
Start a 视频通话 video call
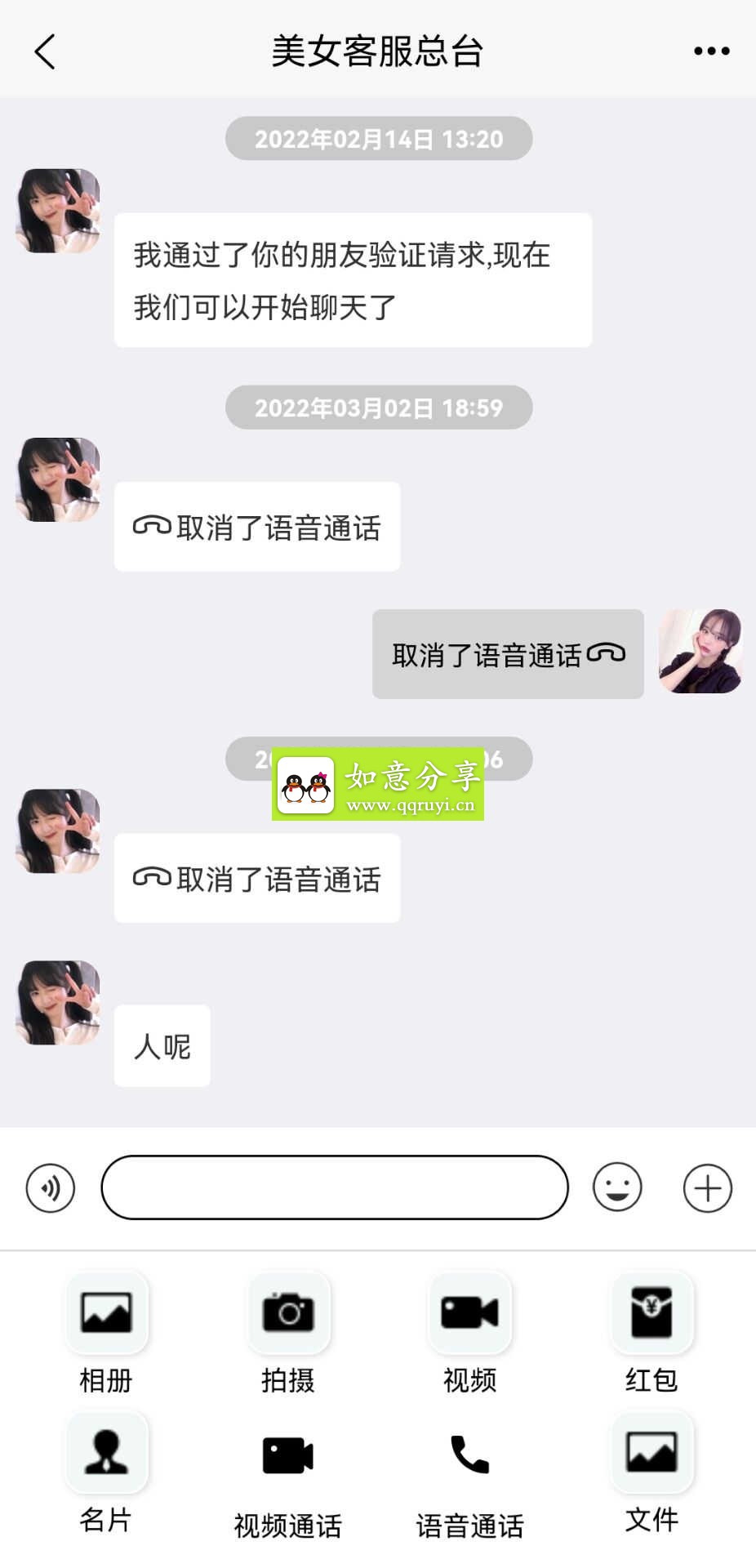click(288, 1455)
